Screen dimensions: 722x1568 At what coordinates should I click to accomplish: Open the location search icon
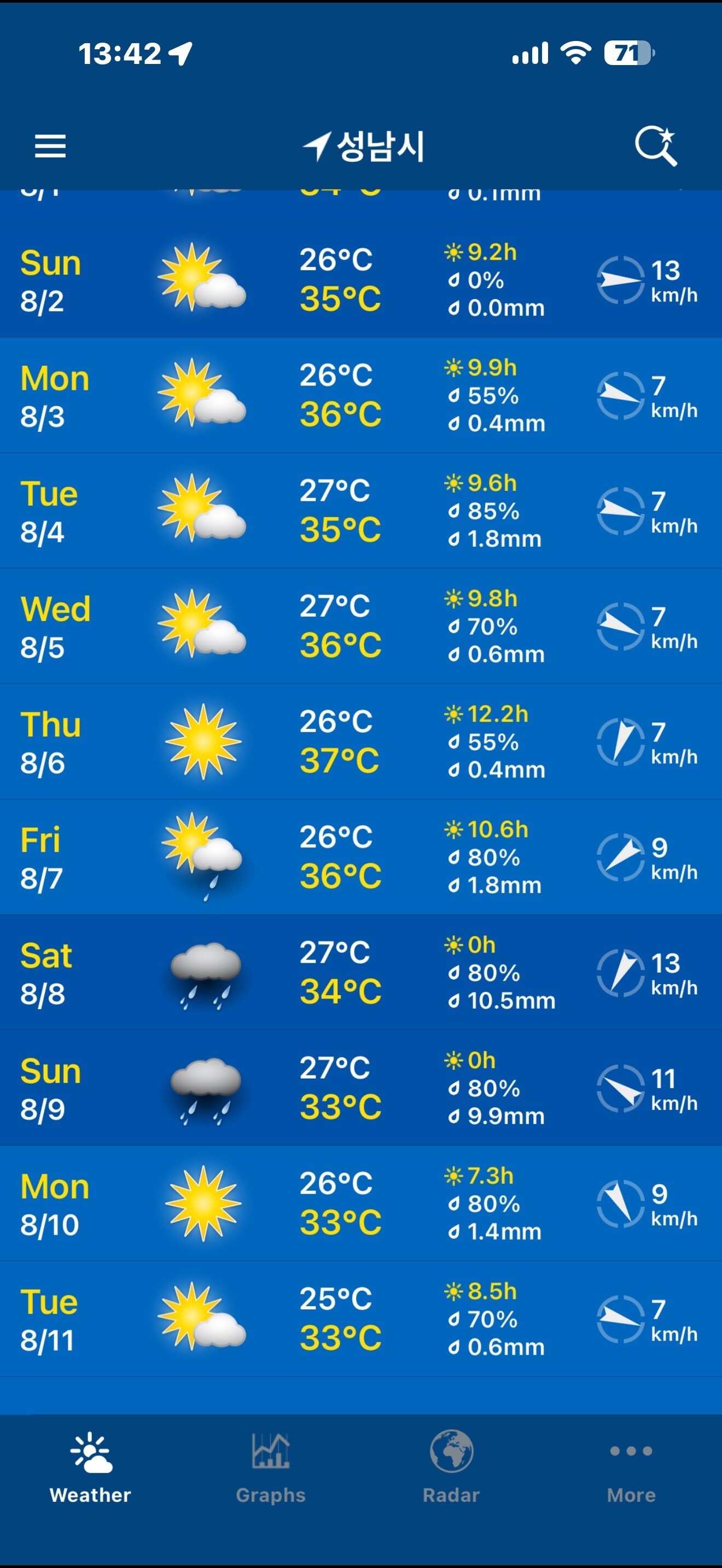pos(656,146)
